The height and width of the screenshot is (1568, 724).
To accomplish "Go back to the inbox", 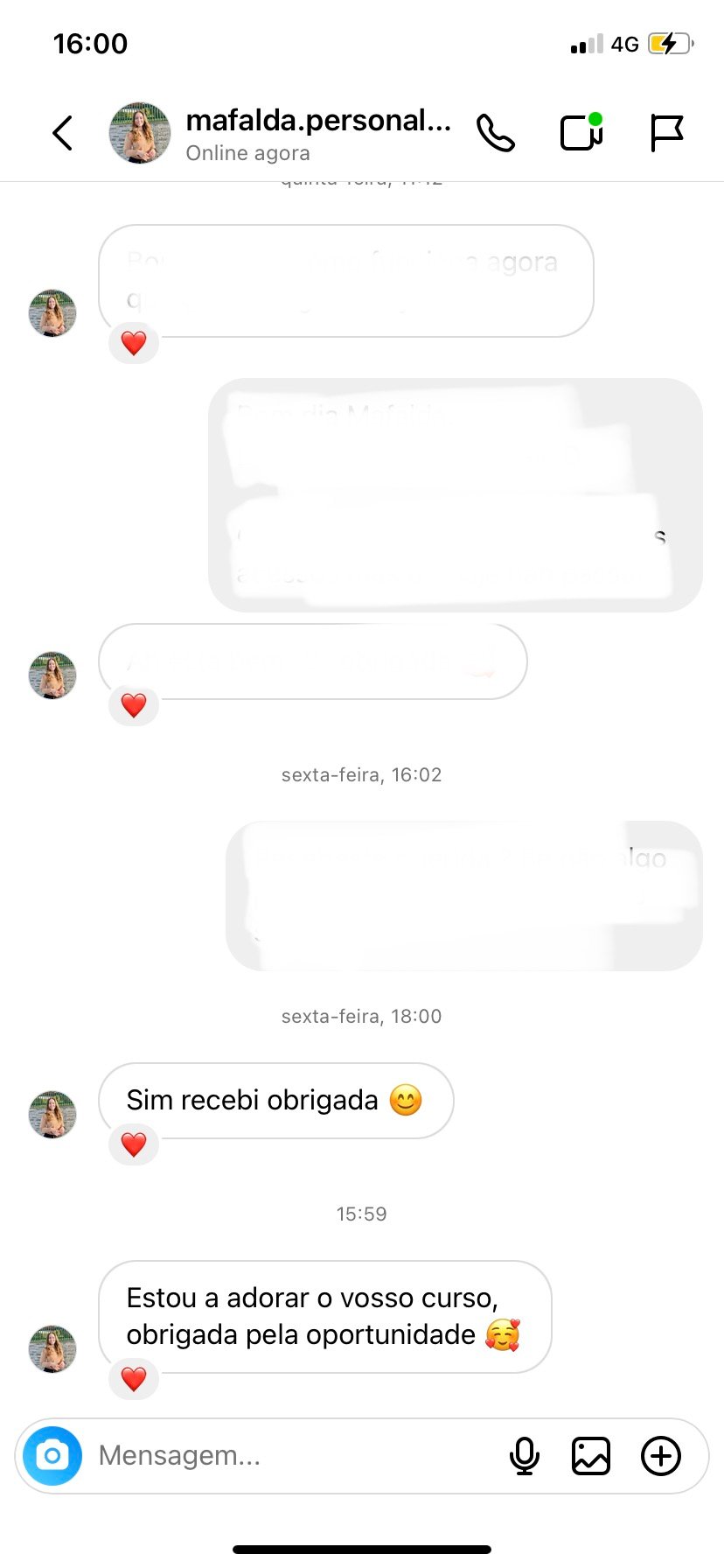I will point(62,133).
